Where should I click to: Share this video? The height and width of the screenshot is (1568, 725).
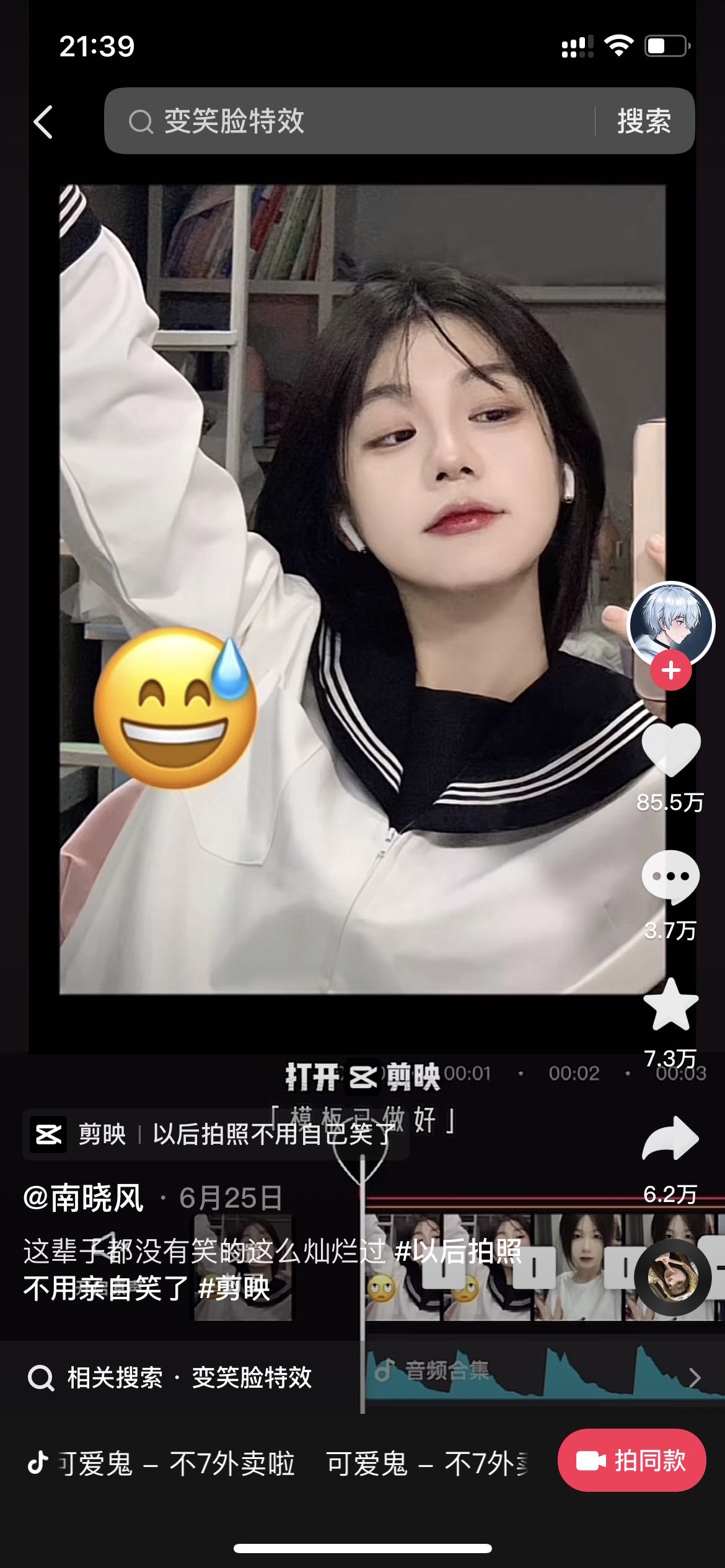click(x=671, y=1138)
